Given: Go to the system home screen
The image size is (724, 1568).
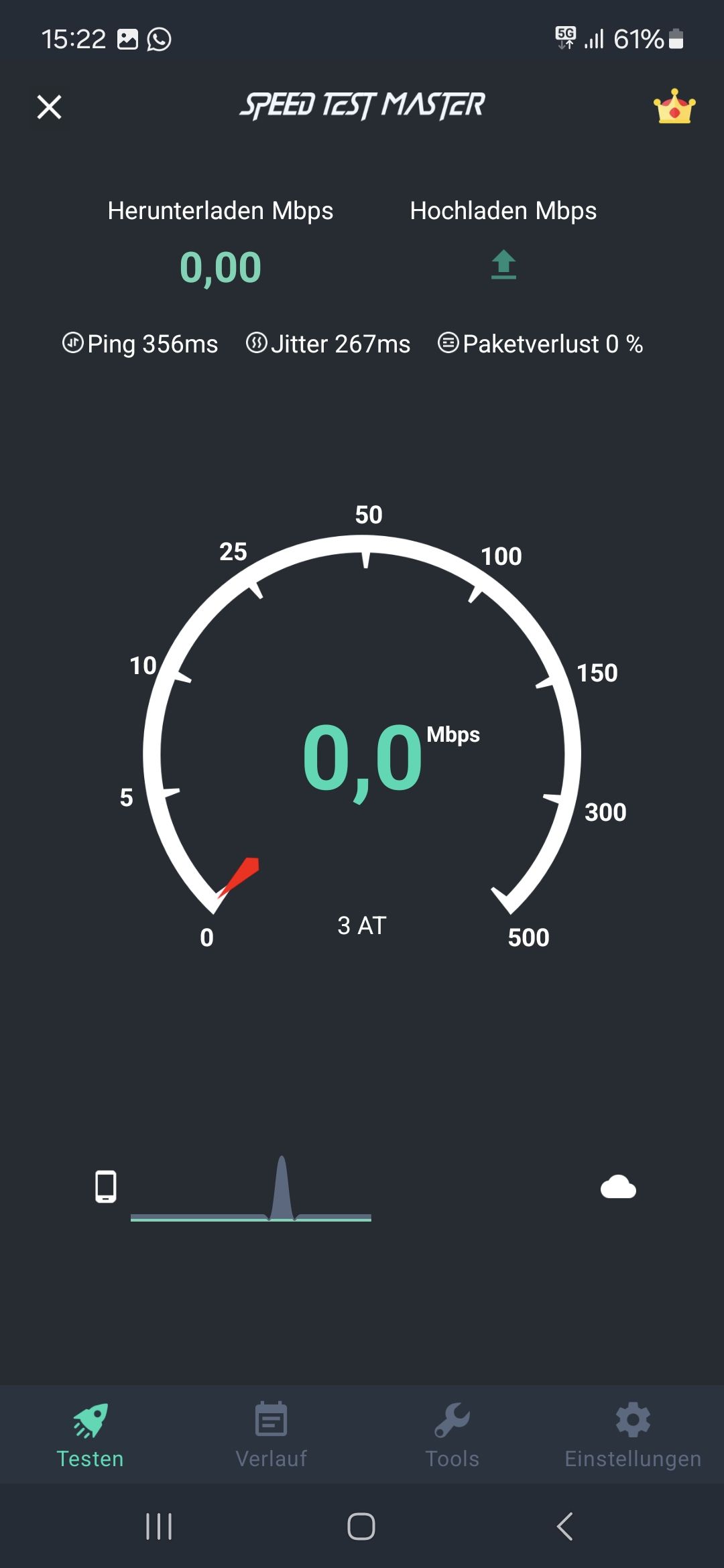Looking at the screenshot, I should (361, 1526).
